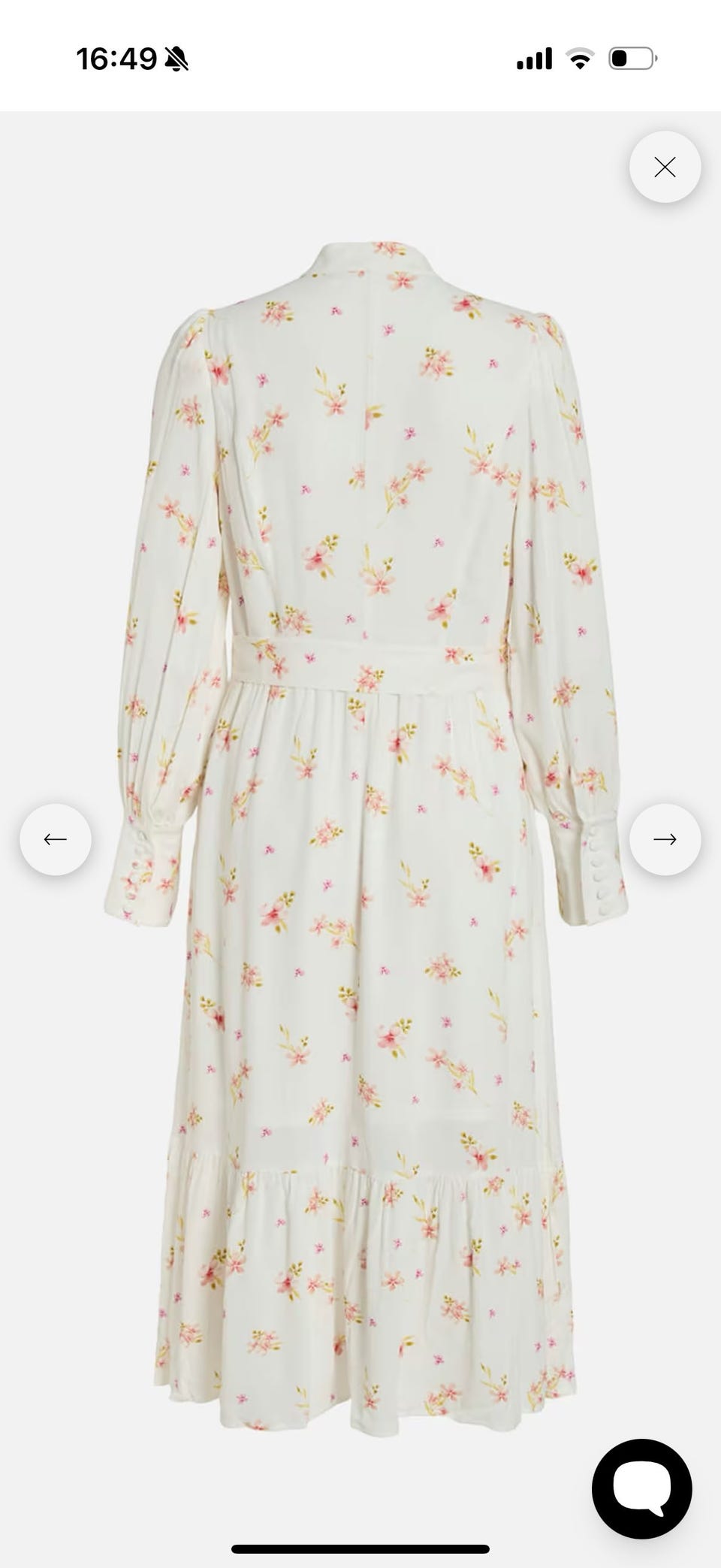Close the full-screen product image viewer
This screenshot has height=1568, width=721.
click(665, 167)
